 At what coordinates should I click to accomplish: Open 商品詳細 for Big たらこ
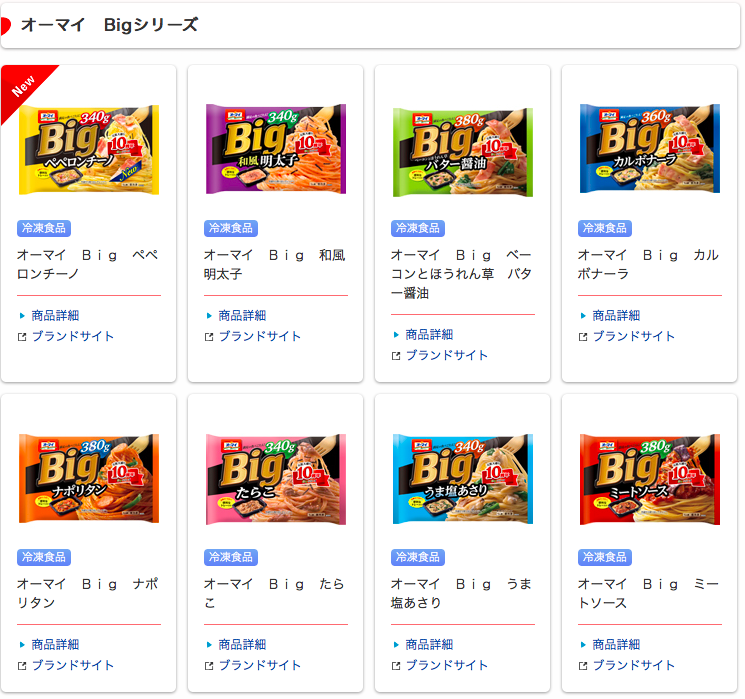pyautogui.click(x=242, y=644)
